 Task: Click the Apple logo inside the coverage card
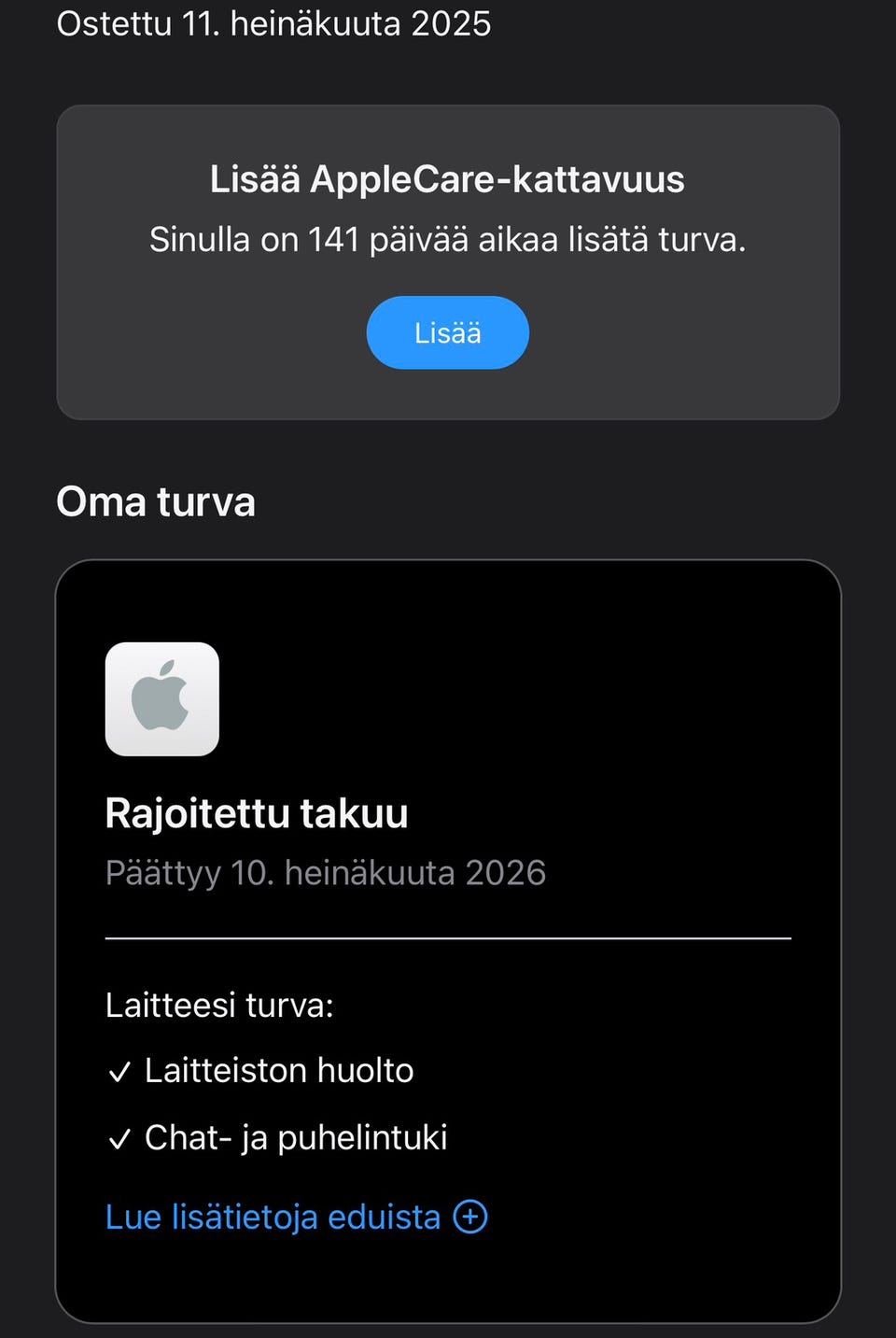(x=161, y=698)
